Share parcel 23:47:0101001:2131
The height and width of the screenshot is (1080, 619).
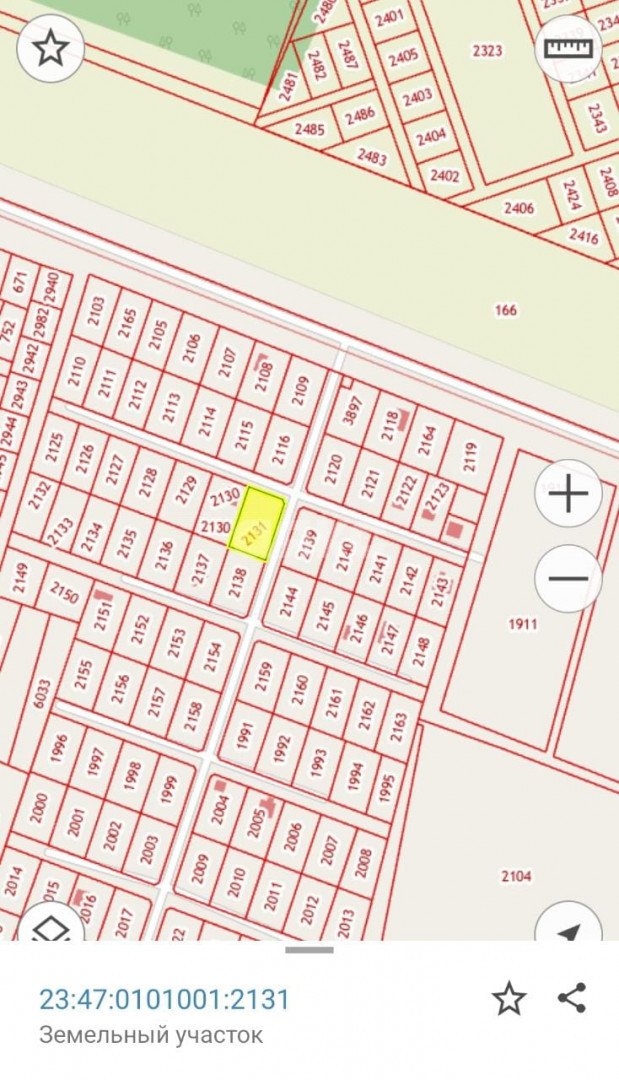pyautogui.click(x=572, y=998)
